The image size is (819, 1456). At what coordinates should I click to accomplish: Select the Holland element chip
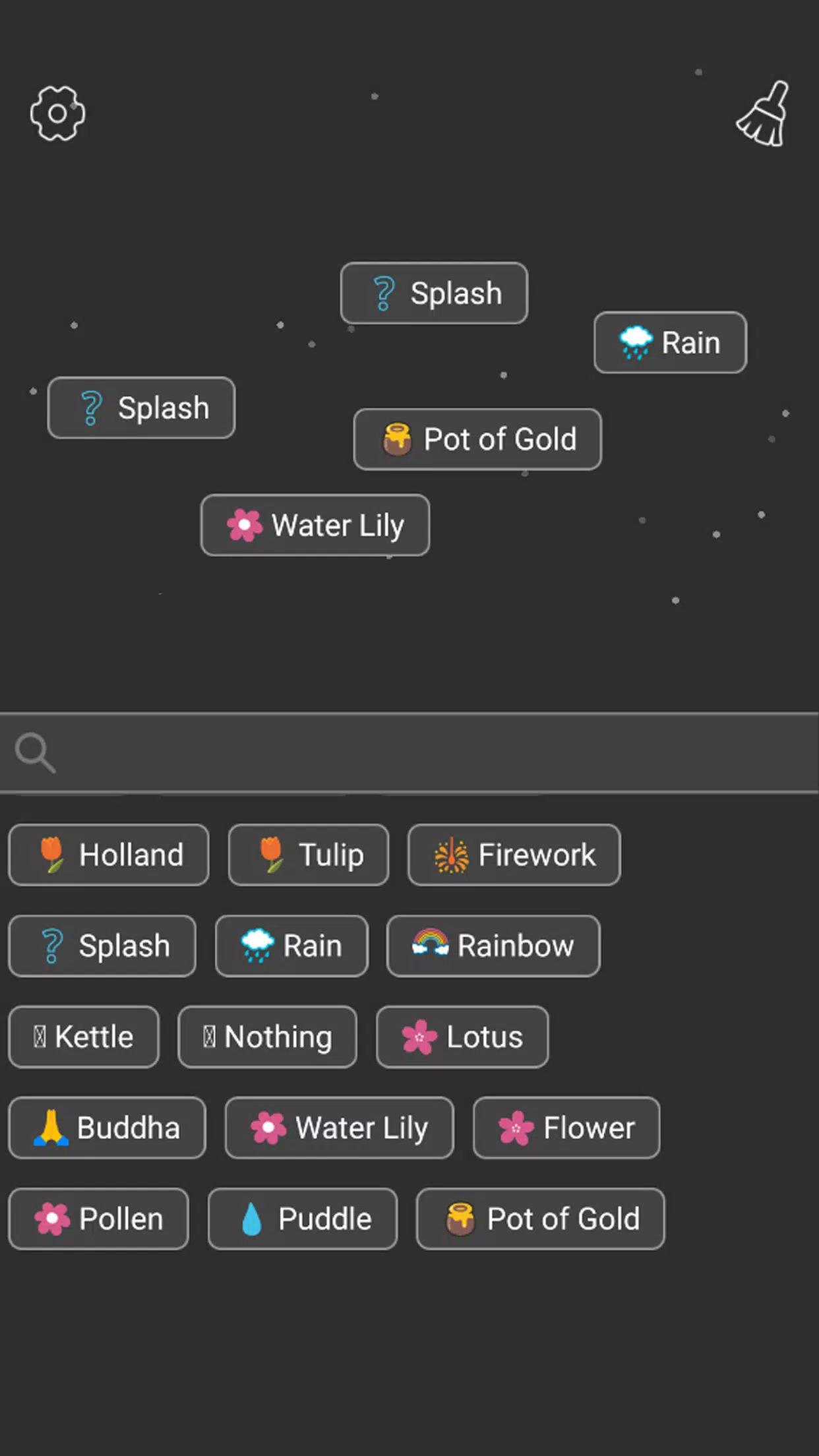tap(109, 855)
